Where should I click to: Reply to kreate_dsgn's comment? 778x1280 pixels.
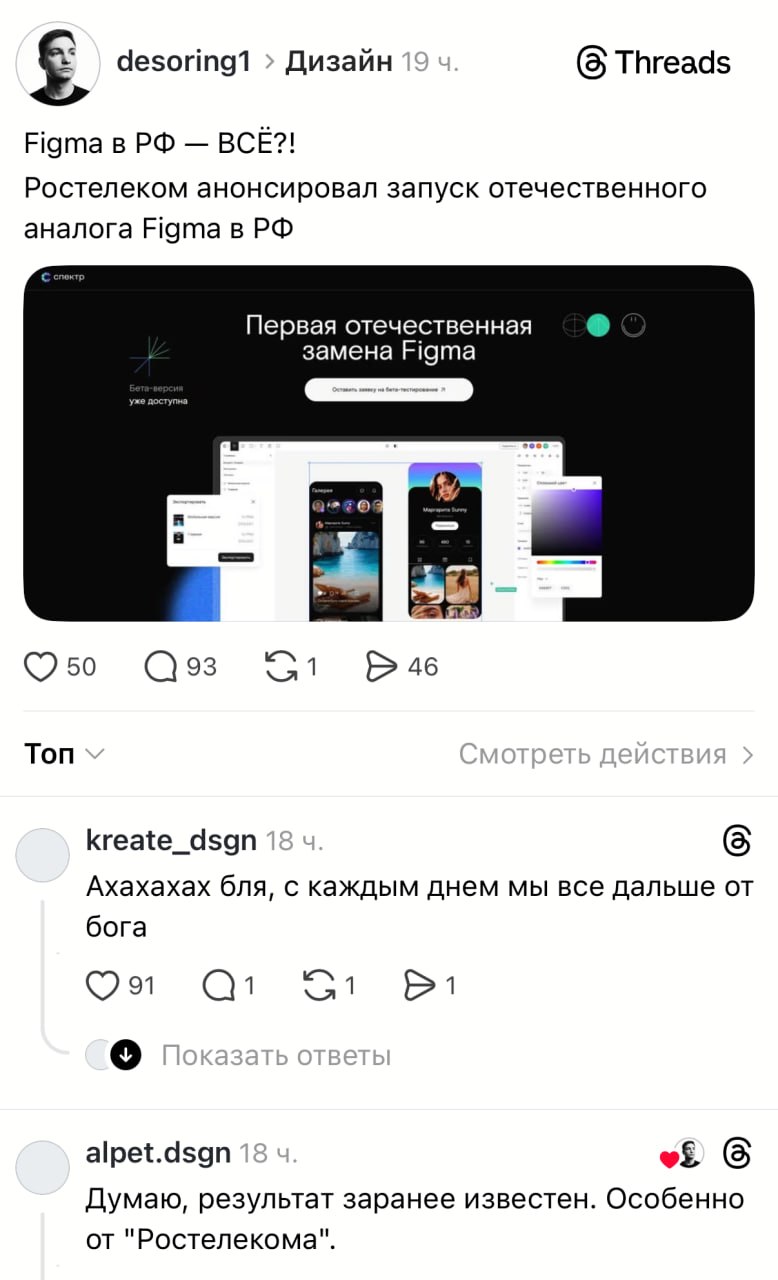tap(218, 987)
